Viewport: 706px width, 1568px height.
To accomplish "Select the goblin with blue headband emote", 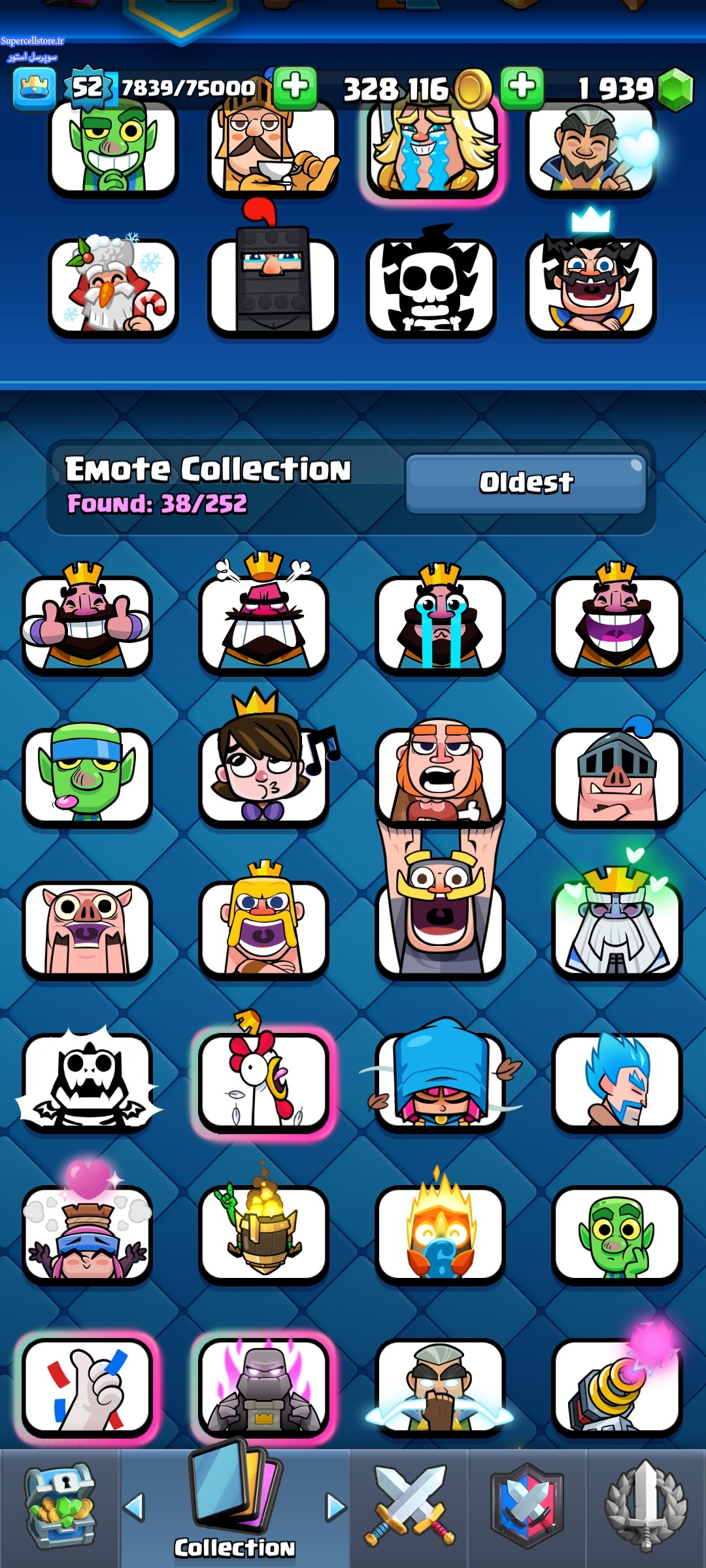I will click(x=87, y=774).
